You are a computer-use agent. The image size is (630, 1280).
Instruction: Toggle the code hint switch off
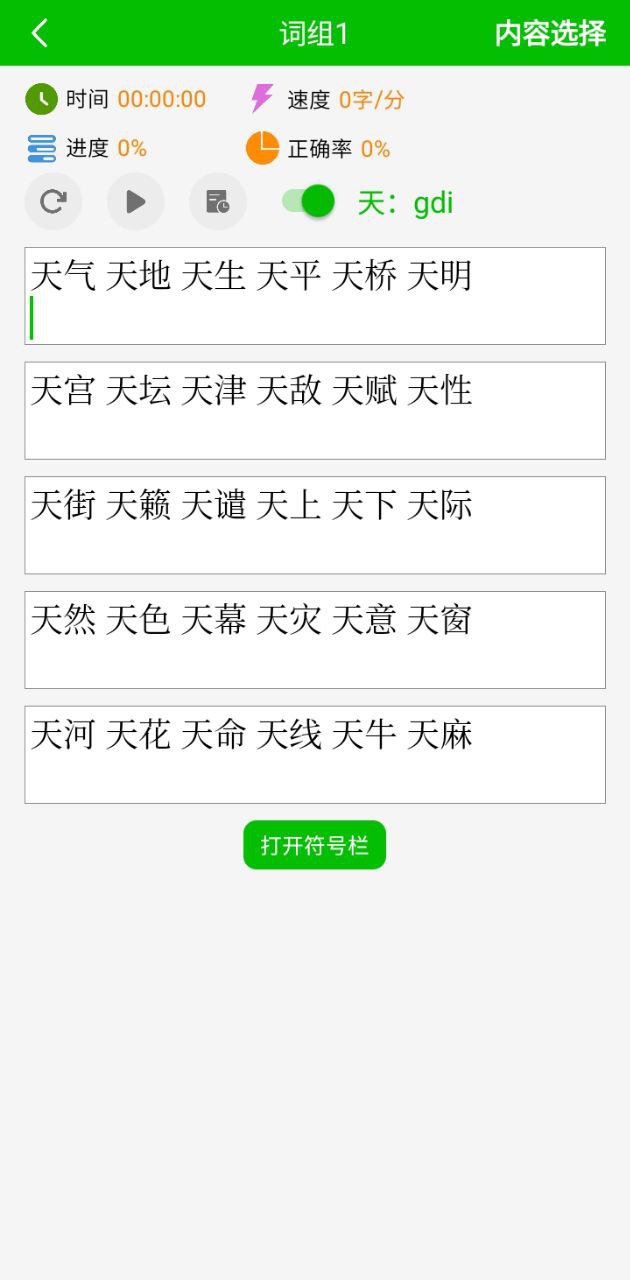tap(308, 201)
